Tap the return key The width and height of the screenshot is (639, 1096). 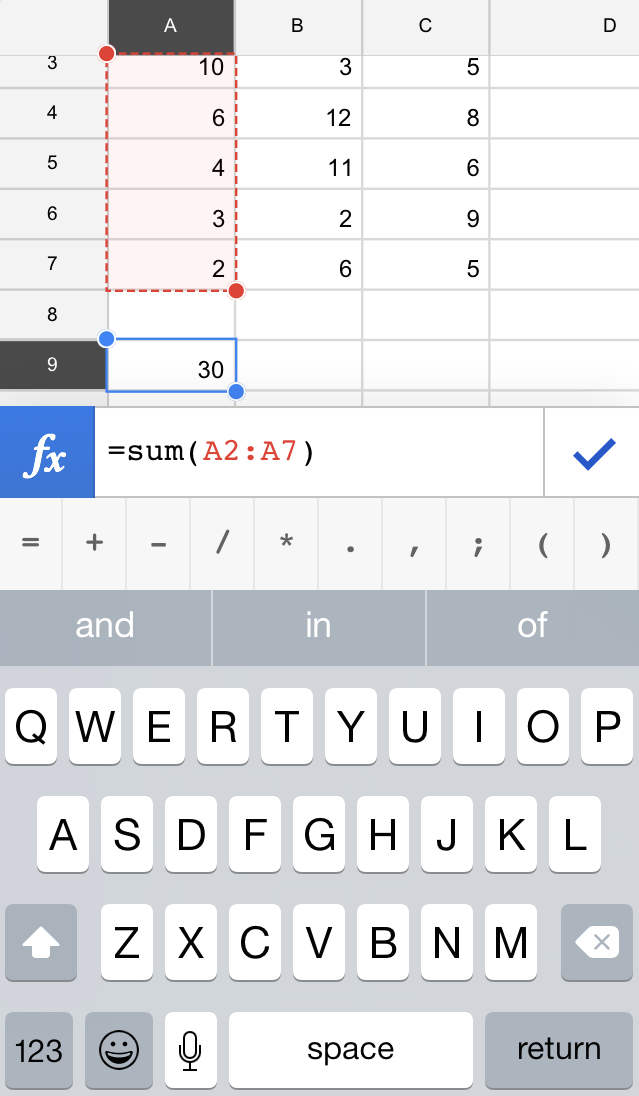(x=559, y=1050)
